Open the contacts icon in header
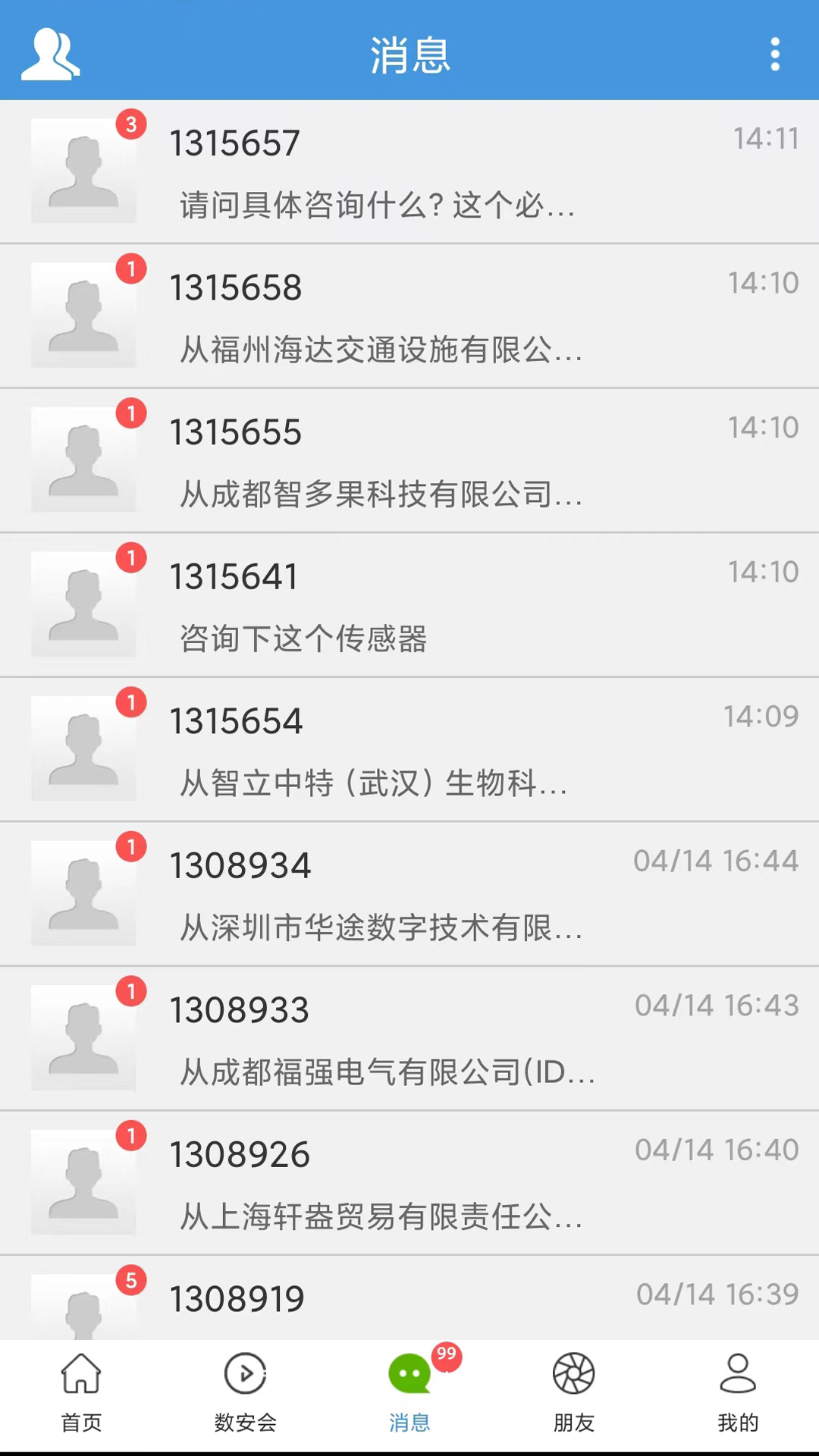Viewport: 819px width, 1456px height. pyautogui.click(x=50, y=55)
